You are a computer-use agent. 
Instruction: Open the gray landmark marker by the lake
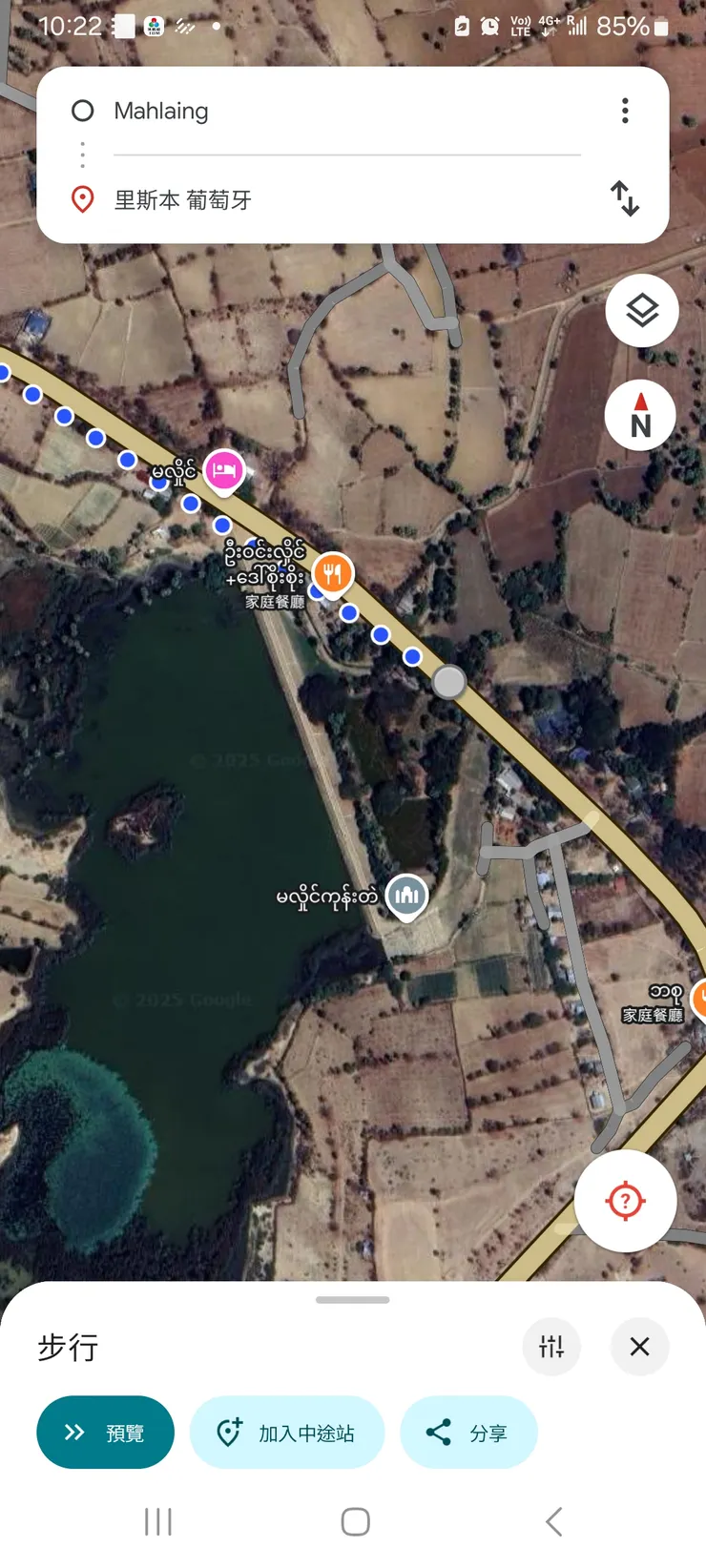coord(407,895)
